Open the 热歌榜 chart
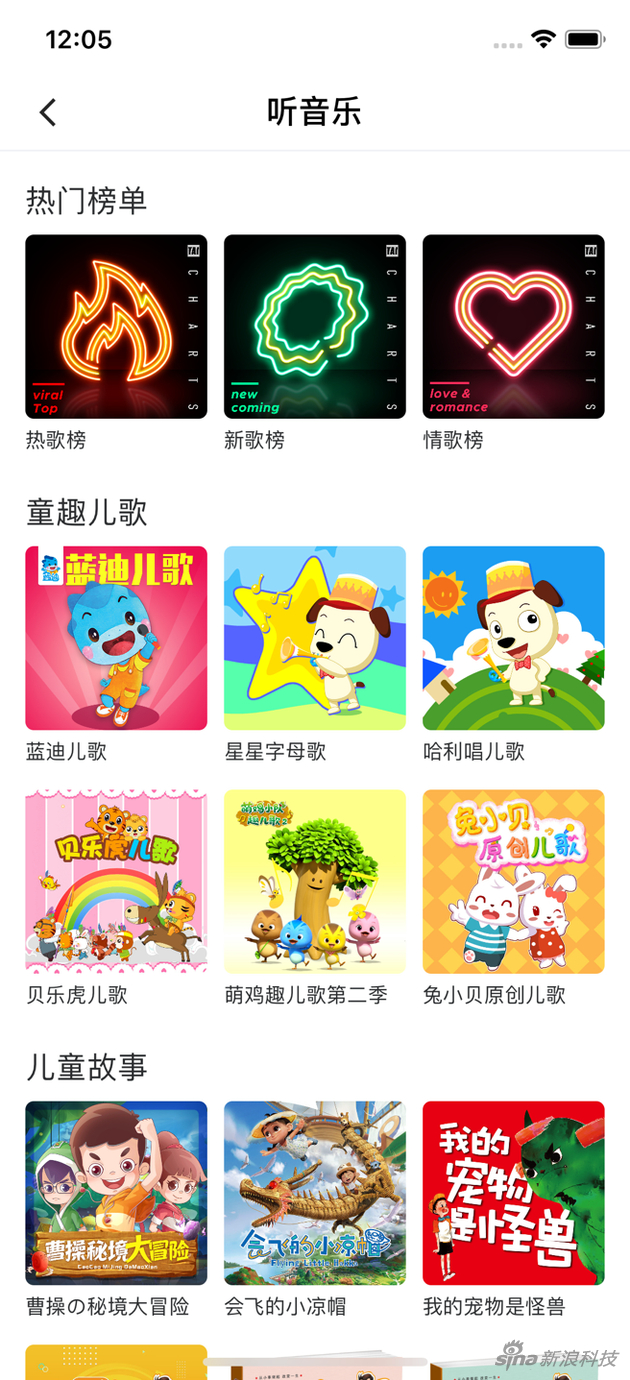Image resolution: width=630 pixels, height=1380 pixels. [116, 326]
